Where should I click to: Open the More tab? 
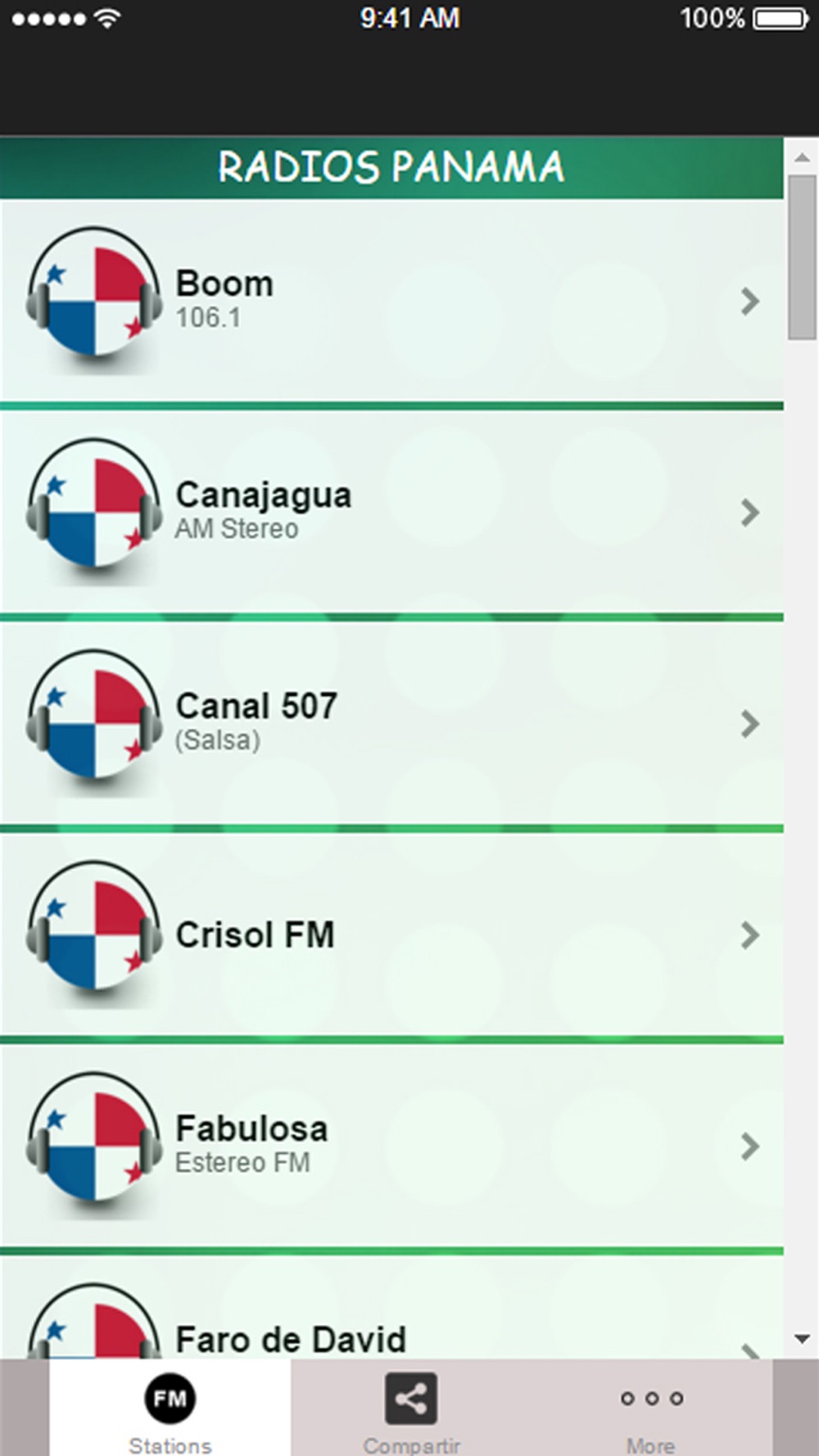point(652,1408)
